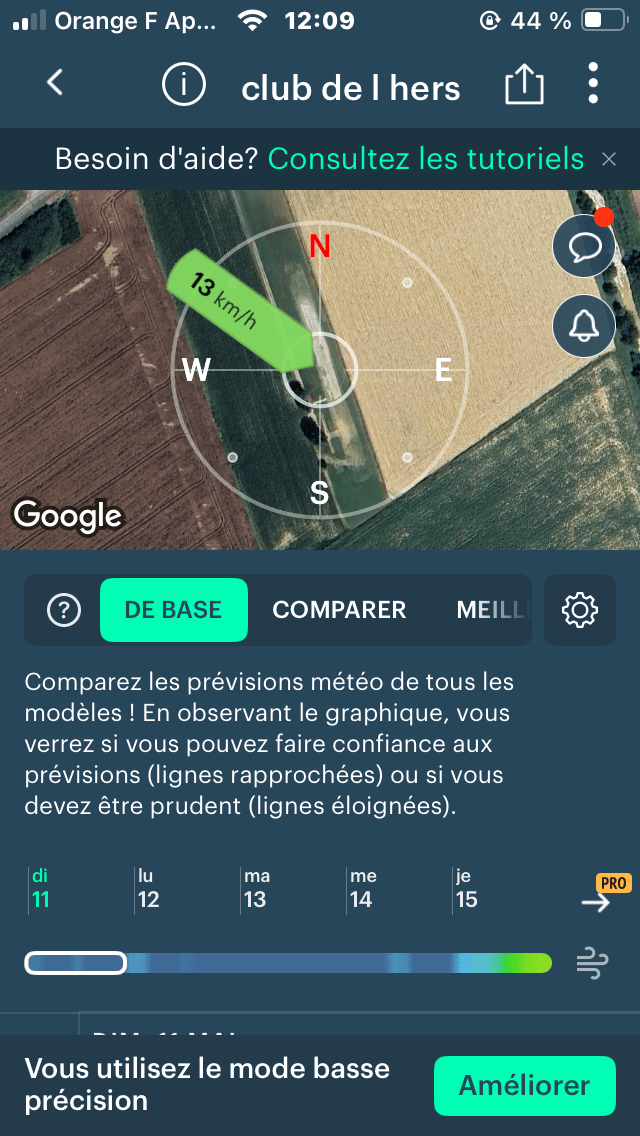The height and width of the screenshot is (1136, 640).
Task: Tap the PRO extended forecast arrow
Action: (596, 901)
